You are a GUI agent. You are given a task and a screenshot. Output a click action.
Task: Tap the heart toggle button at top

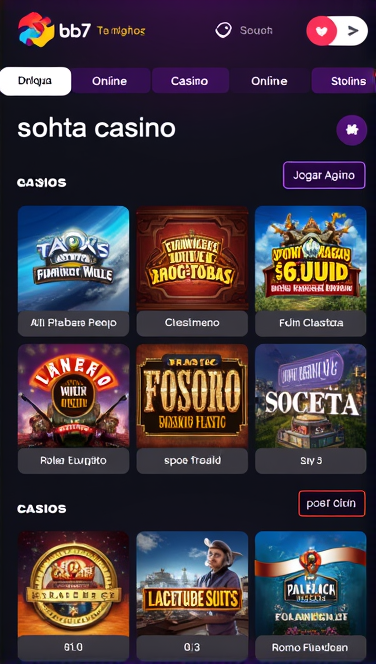tap(322, 31)
